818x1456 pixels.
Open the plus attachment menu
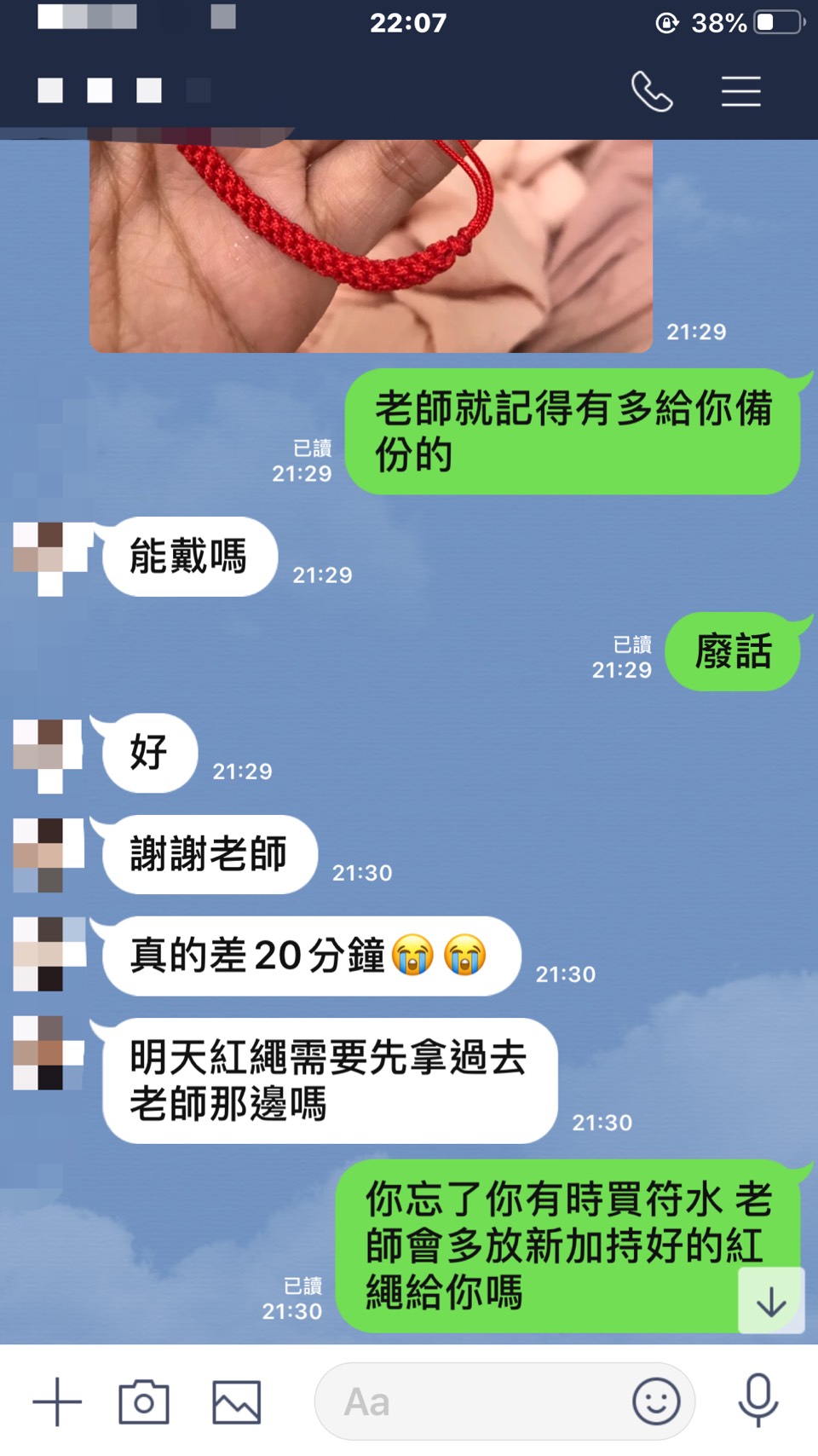[57, 1401]
